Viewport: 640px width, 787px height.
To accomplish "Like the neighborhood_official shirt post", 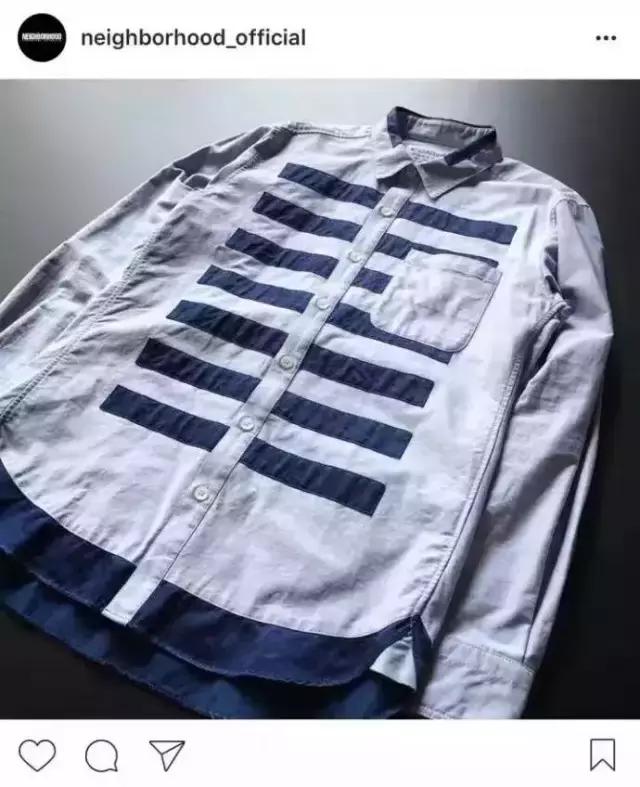I will pyautogui.click(x=37, y=755).
